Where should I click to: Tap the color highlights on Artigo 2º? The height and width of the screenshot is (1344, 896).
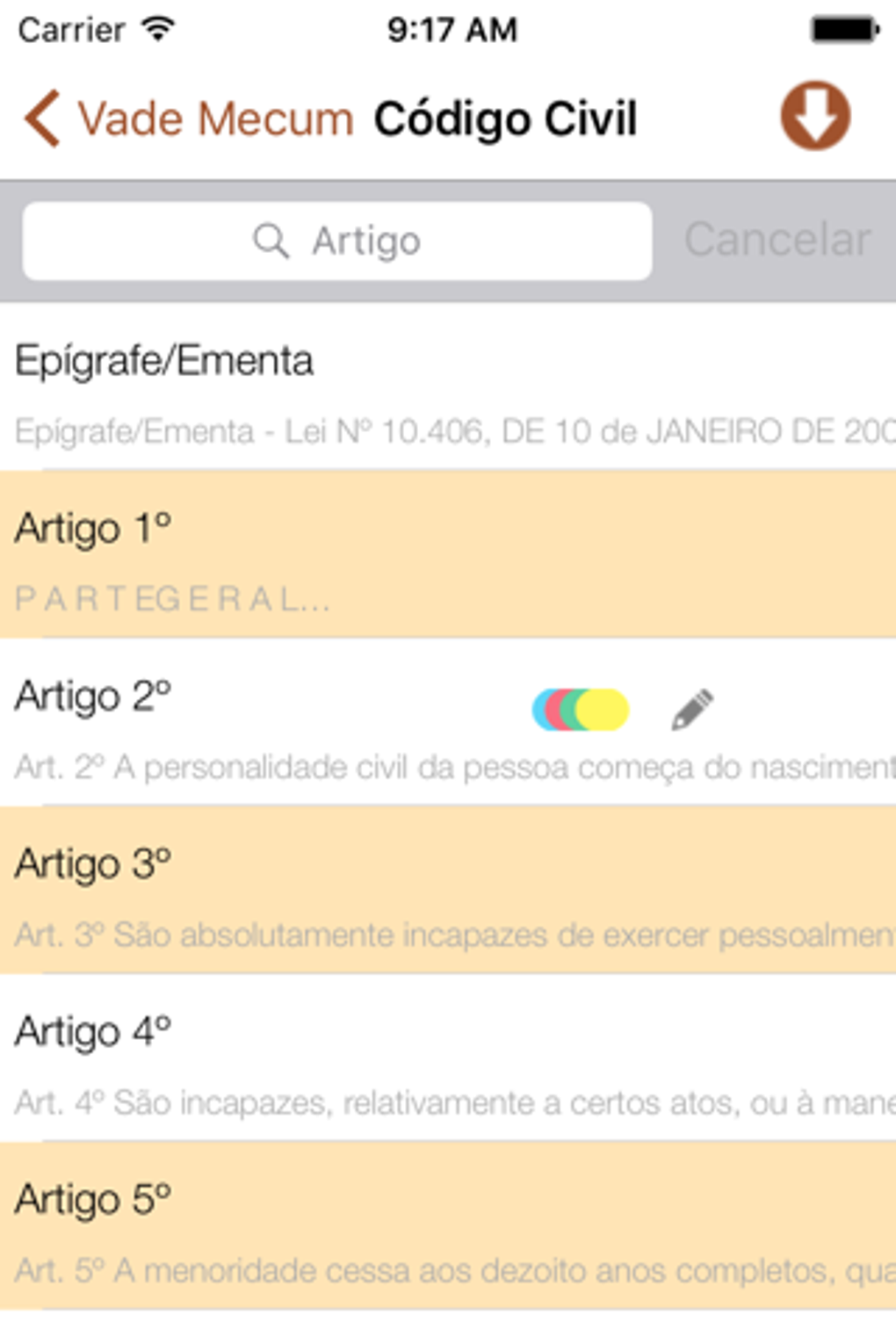tap(581, 710)
